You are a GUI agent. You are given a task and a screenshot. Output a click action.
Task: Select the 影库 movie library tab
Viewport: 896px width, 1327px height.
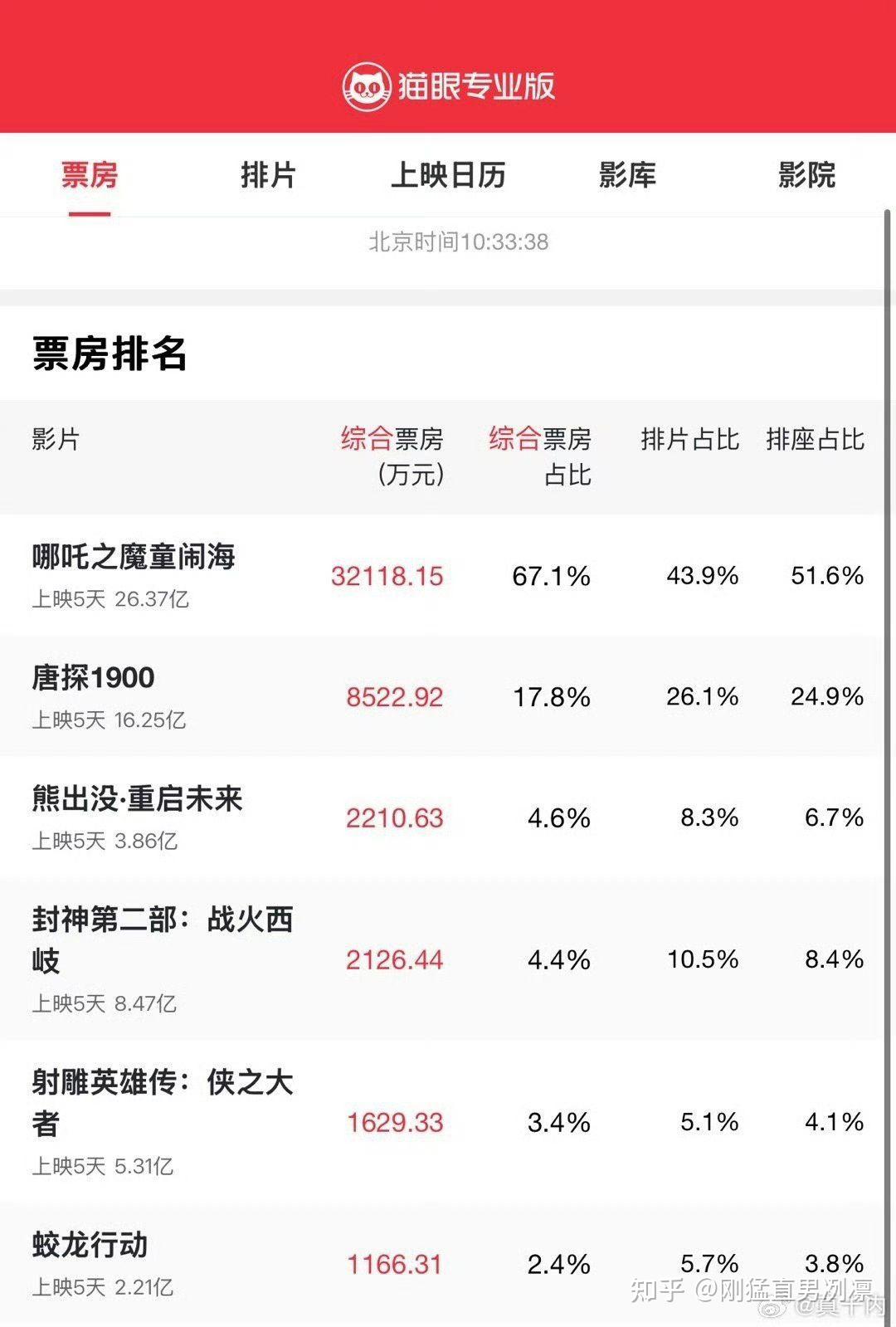627,176
